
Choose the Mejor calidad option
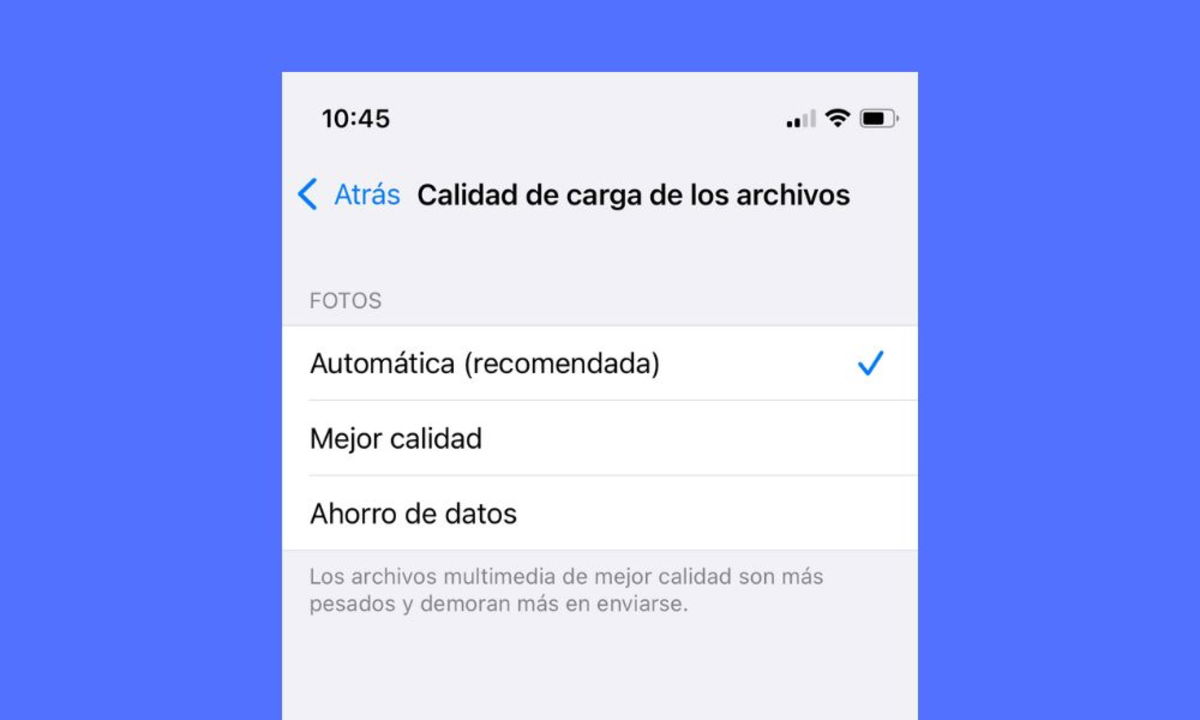[x=396, y=439]
